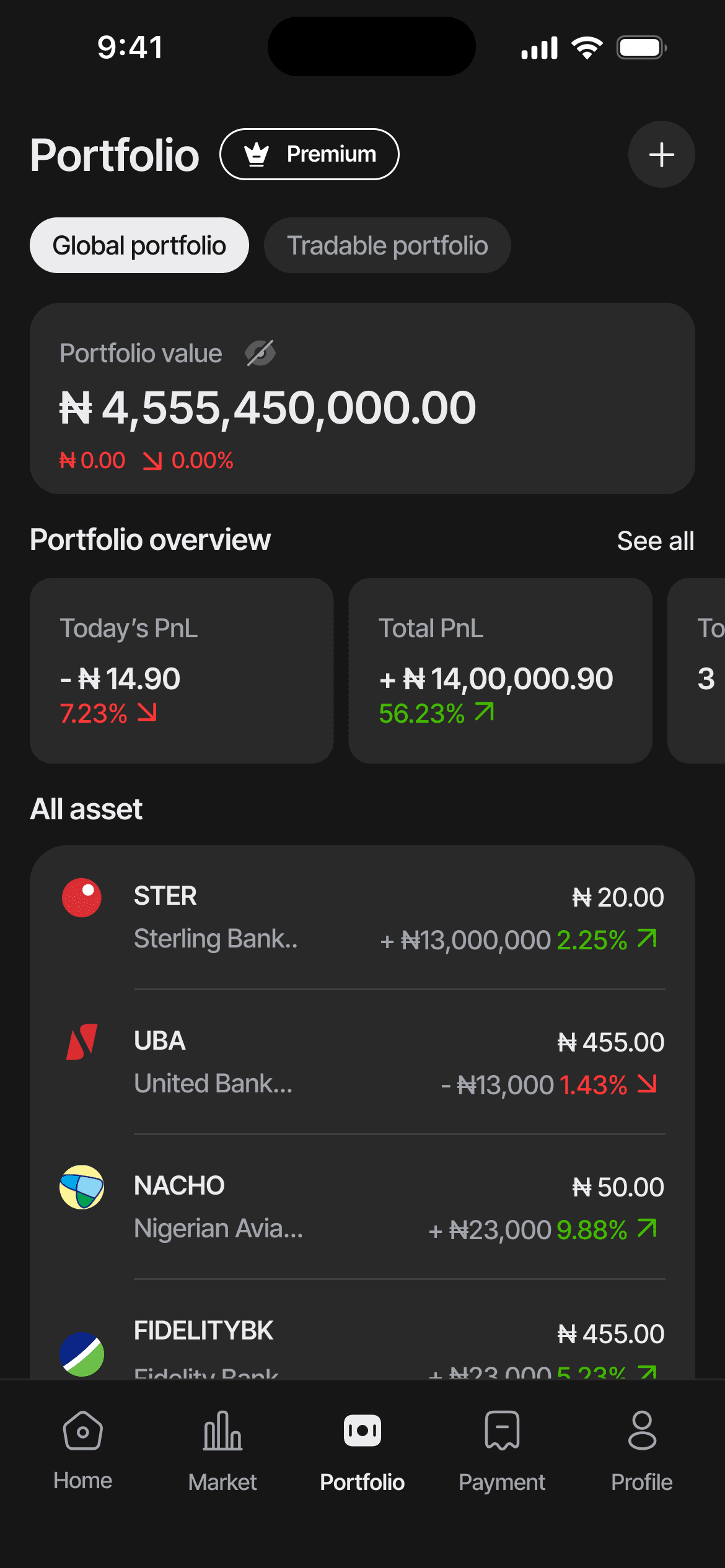
Task: Select the Global portfolio tab
Action: pyautogui.click(x=139, y=245)
